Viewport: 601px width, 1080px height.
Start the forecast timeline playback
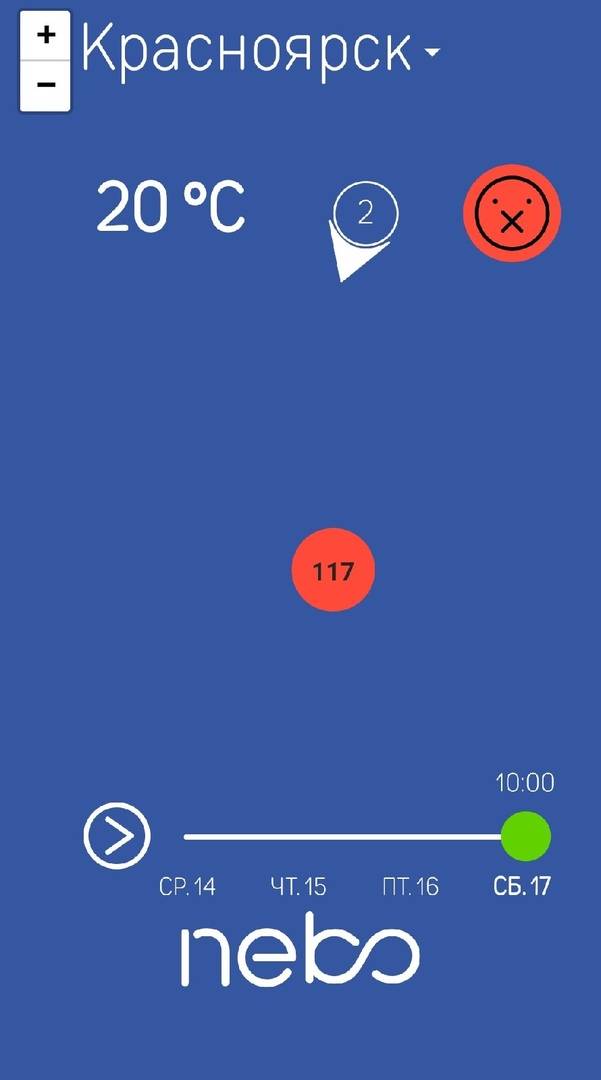117,835
